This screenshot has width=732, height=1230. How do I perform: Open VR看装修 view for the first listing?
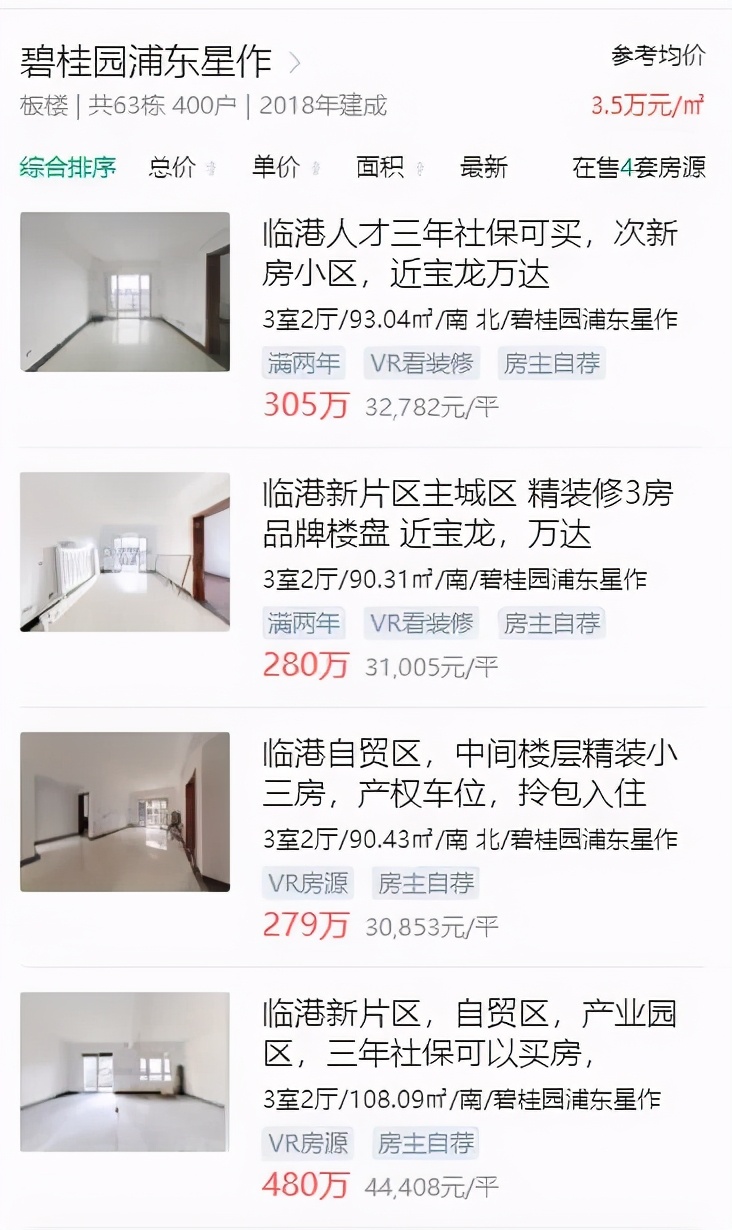point(423,363)
